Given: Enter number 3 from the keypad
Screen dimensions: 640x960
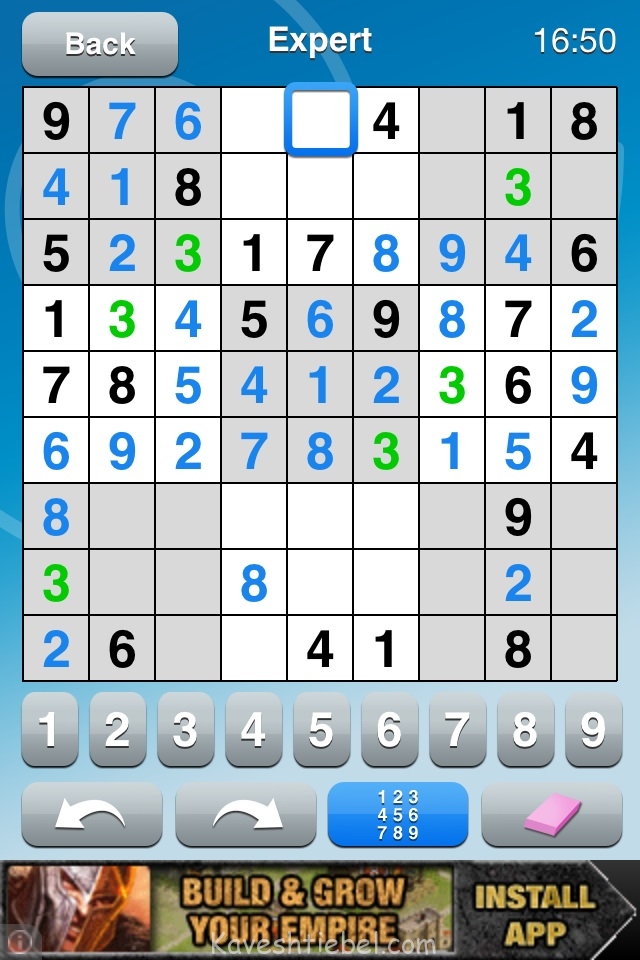Looking at the screenshot, I should (x=185, y=731).
